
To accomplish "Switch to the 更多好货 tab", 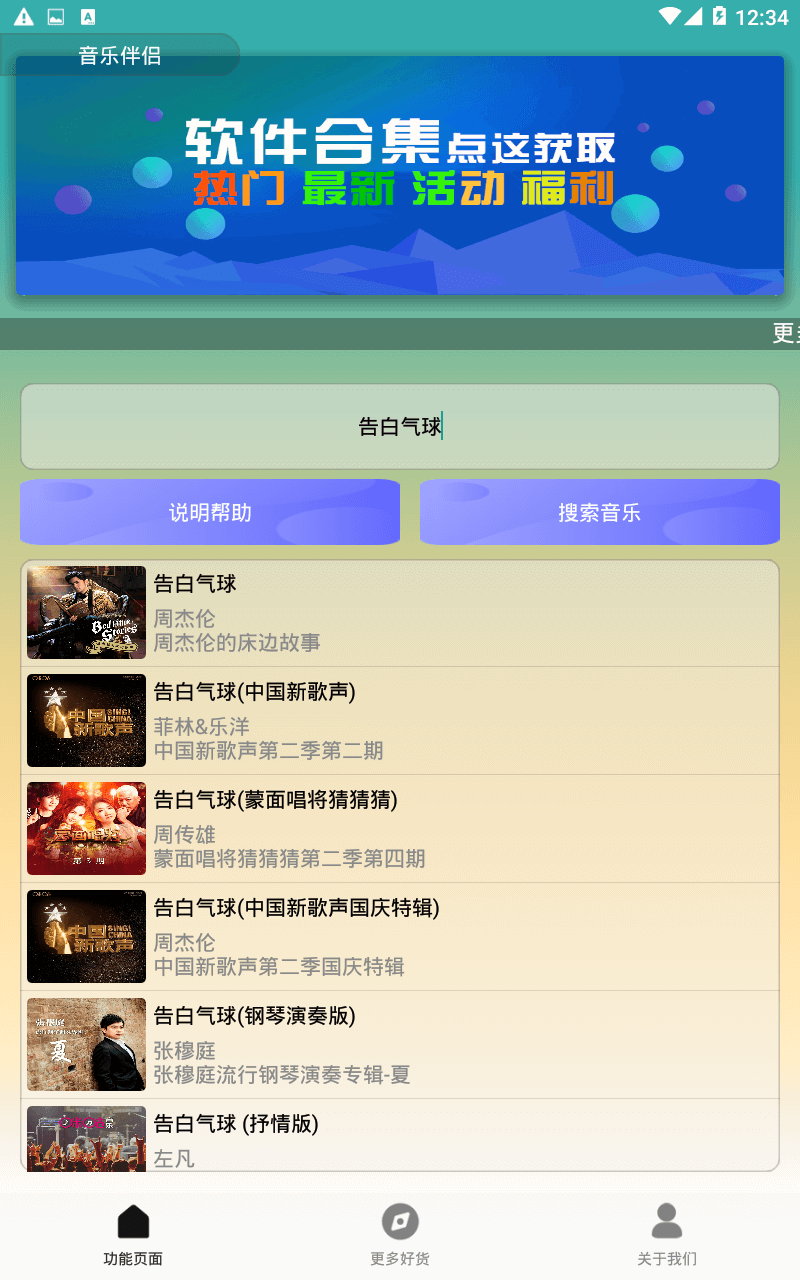I will click(x=400, y=1236).
